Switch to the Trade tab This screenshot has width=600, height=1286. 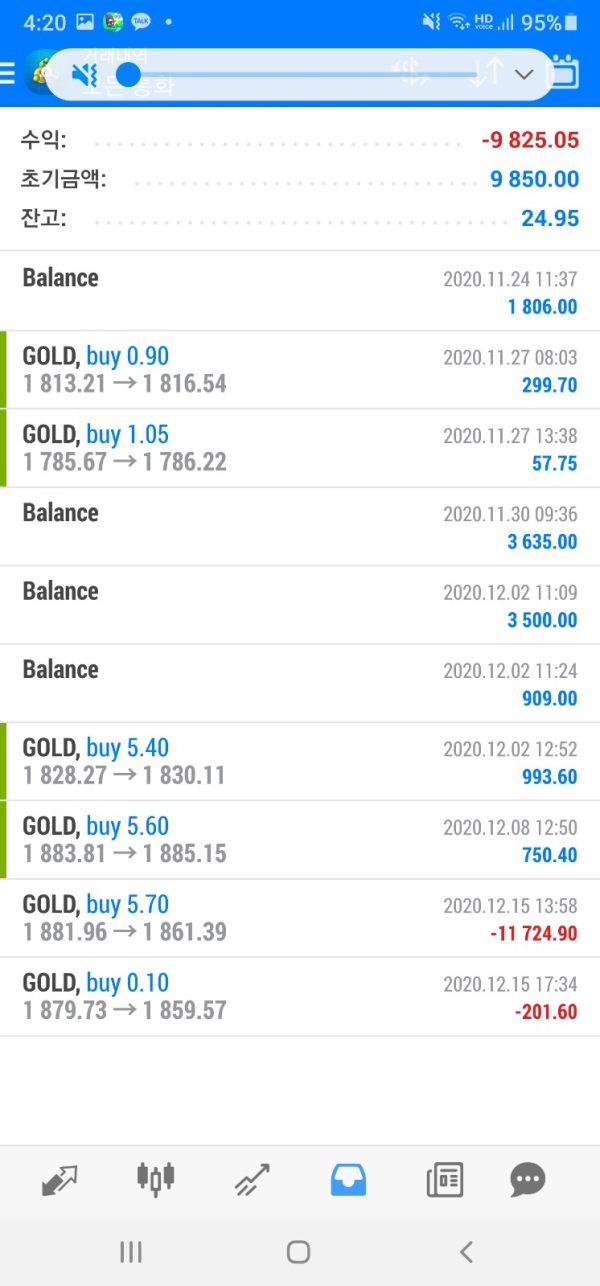point(251,1180)
